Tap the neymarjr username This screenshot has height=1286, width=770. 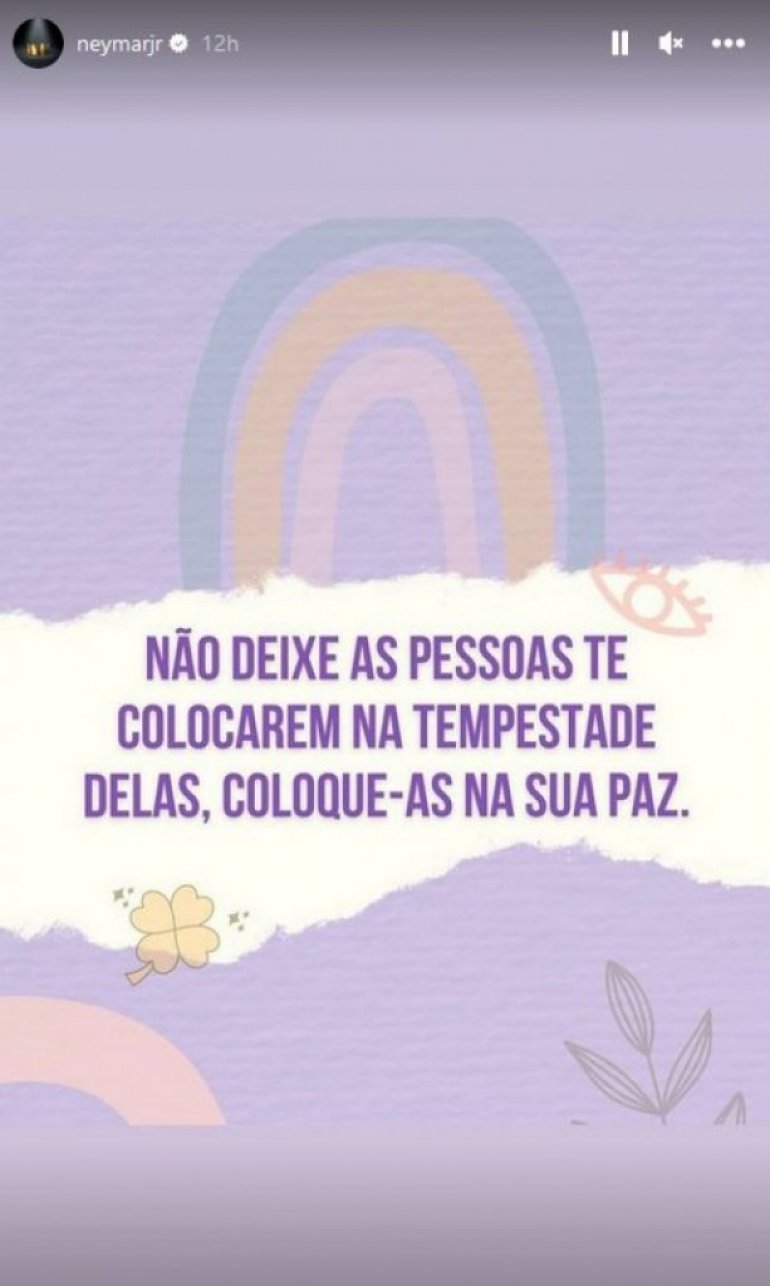pyautogui.click(x=119, y=44)
